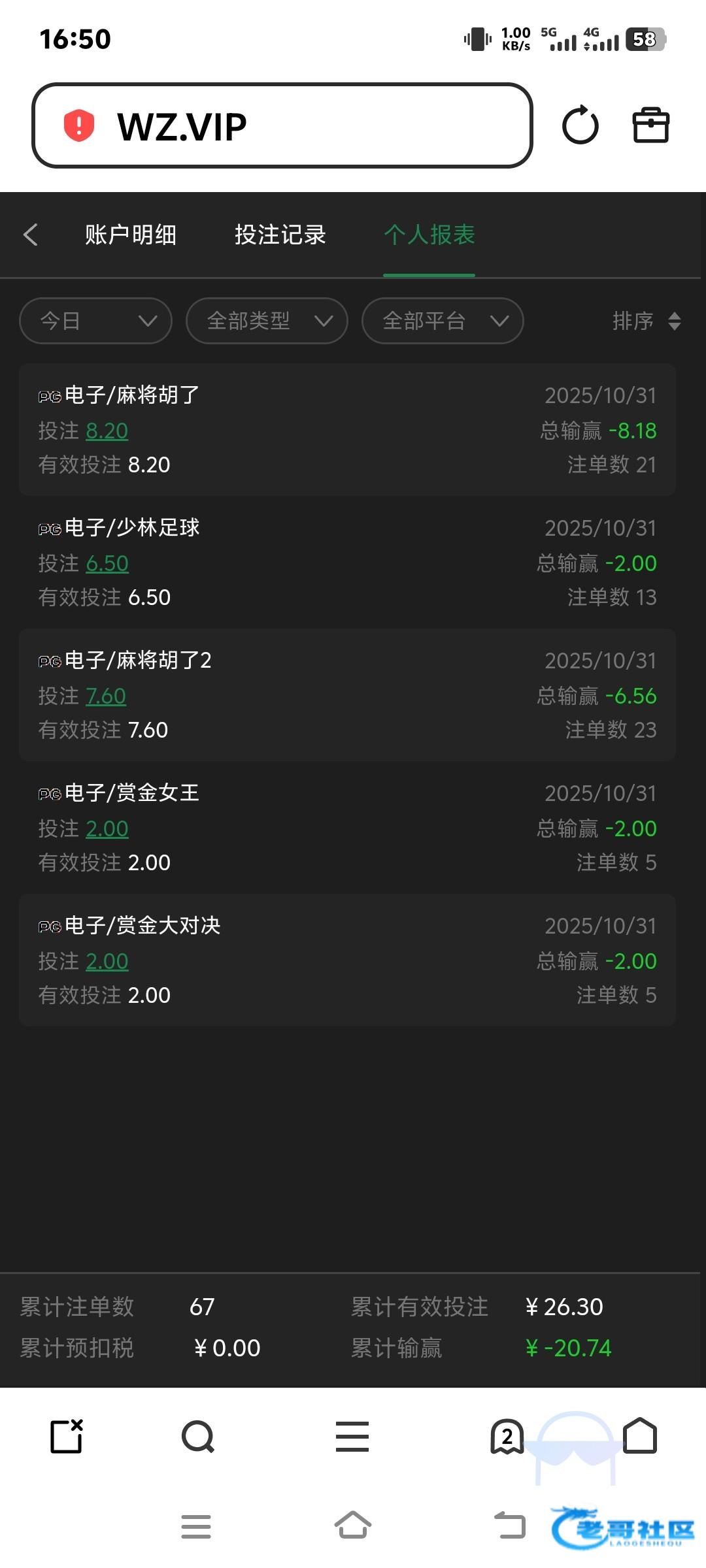Open the 2.00 bet link for 赏金大对决
The height and width of the screenshot is (1568, 706).
tap(107, 961)
